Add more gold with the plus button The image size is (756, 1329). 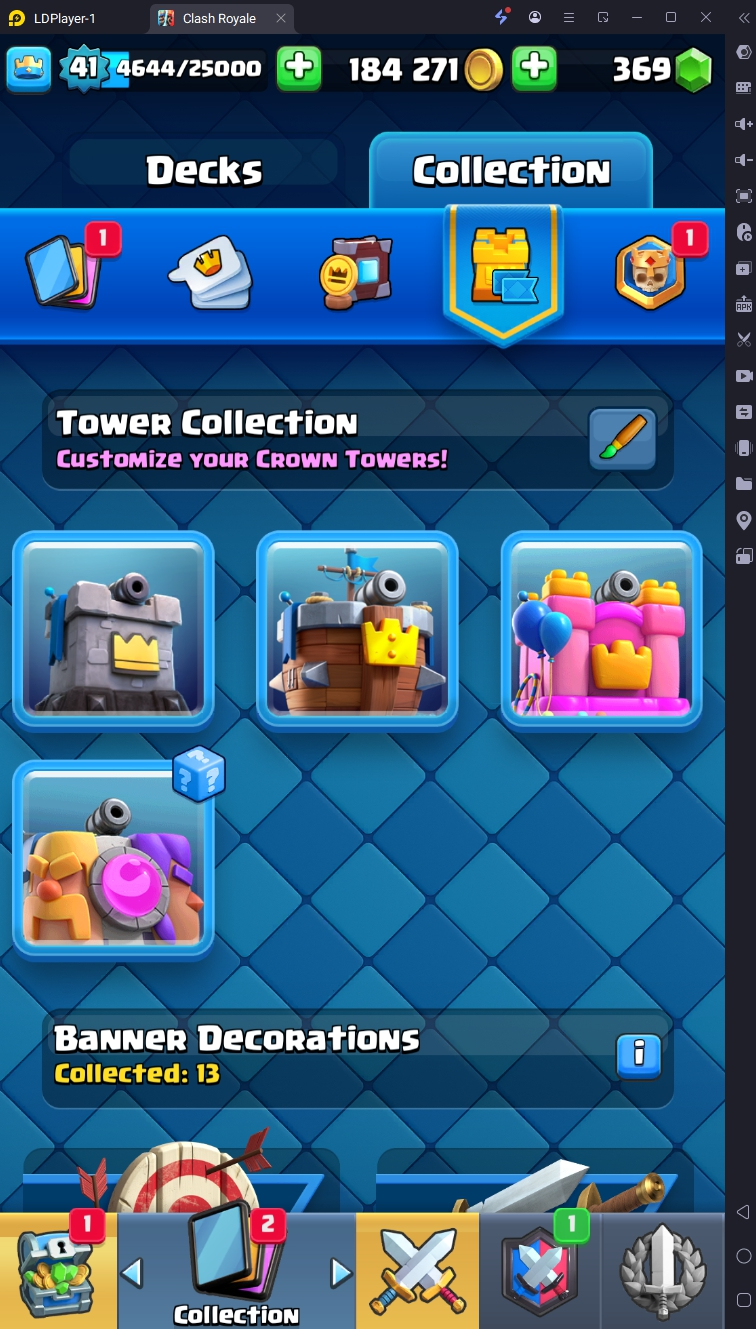(x=534, y=68)
